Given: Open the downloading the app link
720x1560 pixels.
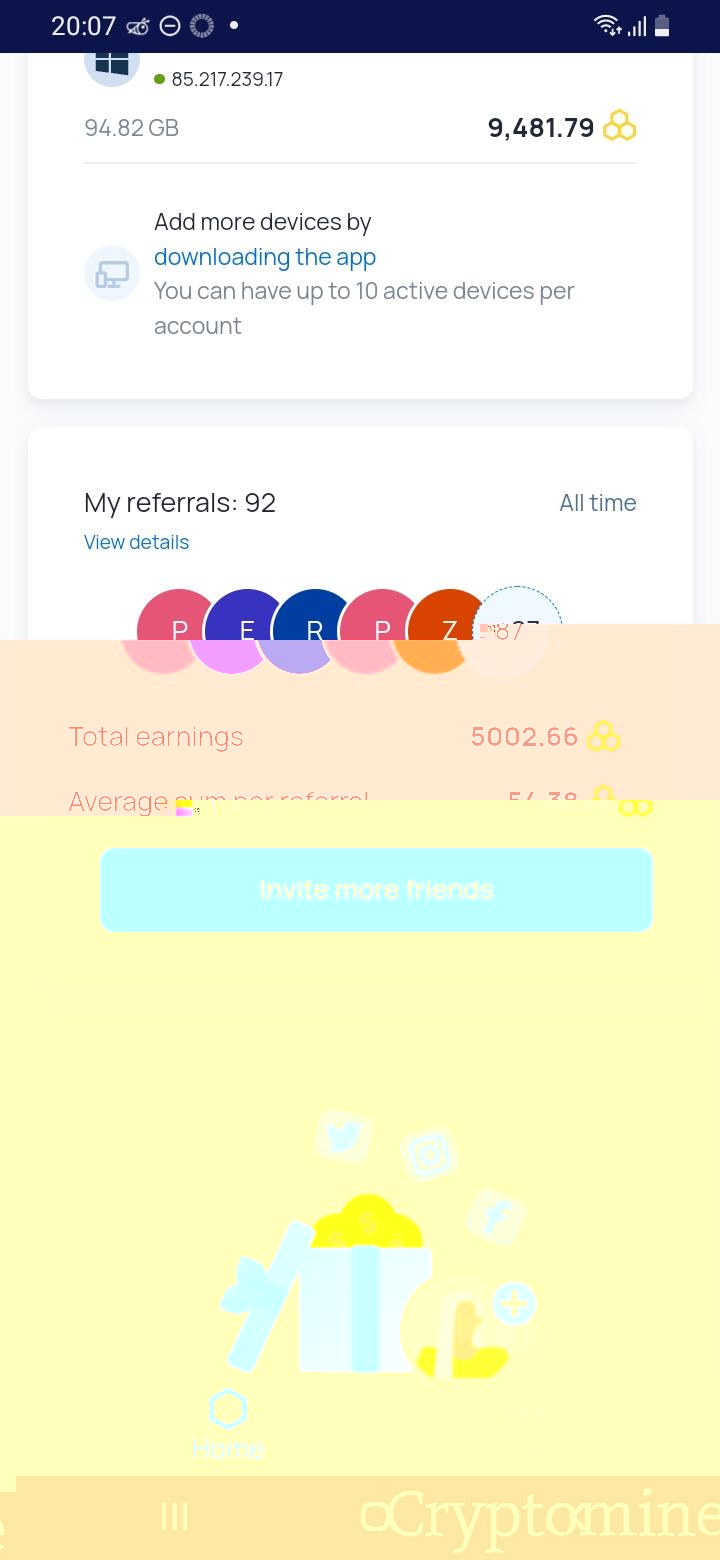Looking at the screenshot, I should (264, 257).
